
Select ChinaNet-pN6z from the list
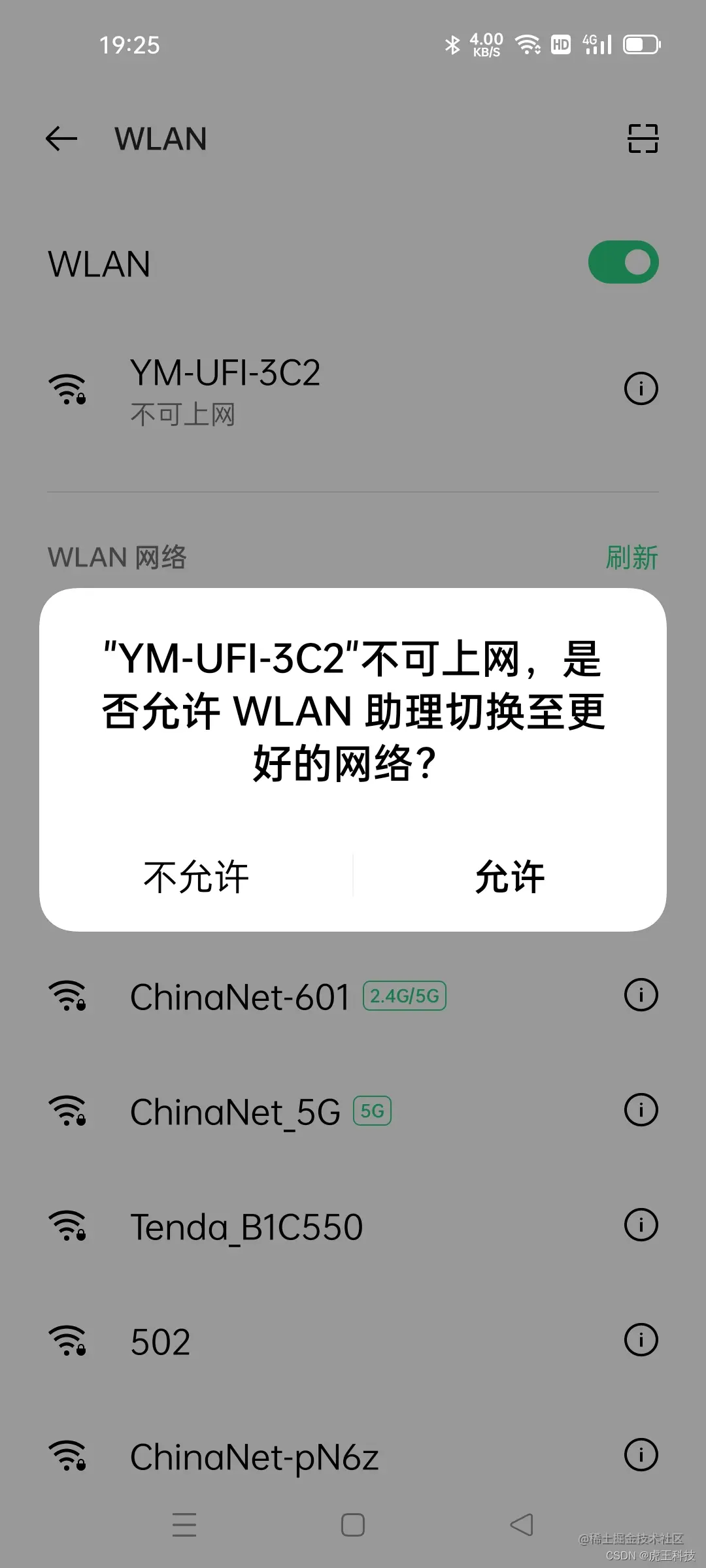254,1457
